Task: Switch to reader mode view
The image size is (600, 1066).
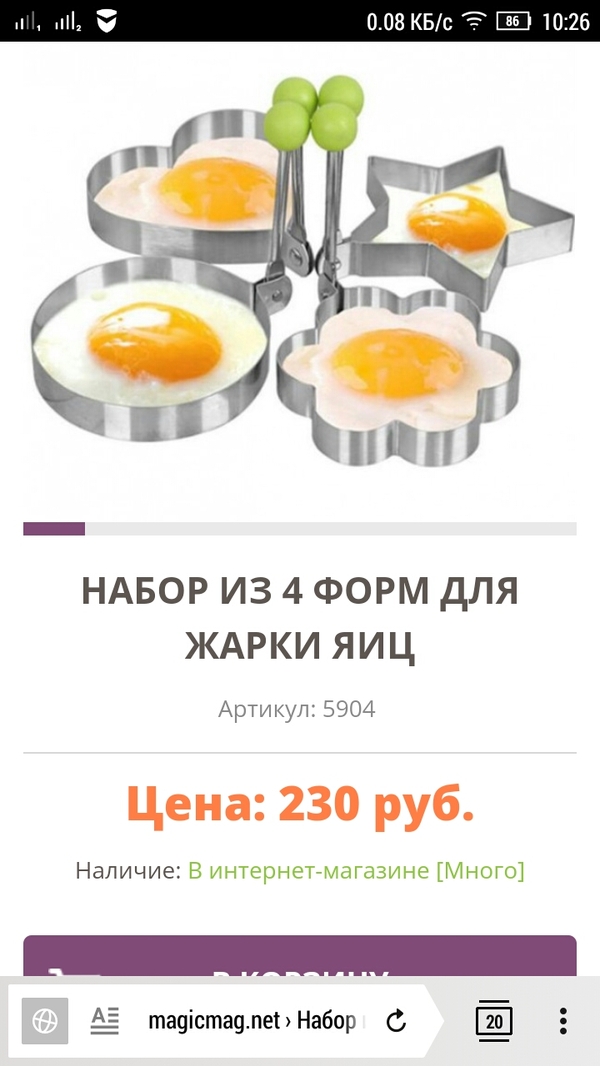Action: 104,1021
